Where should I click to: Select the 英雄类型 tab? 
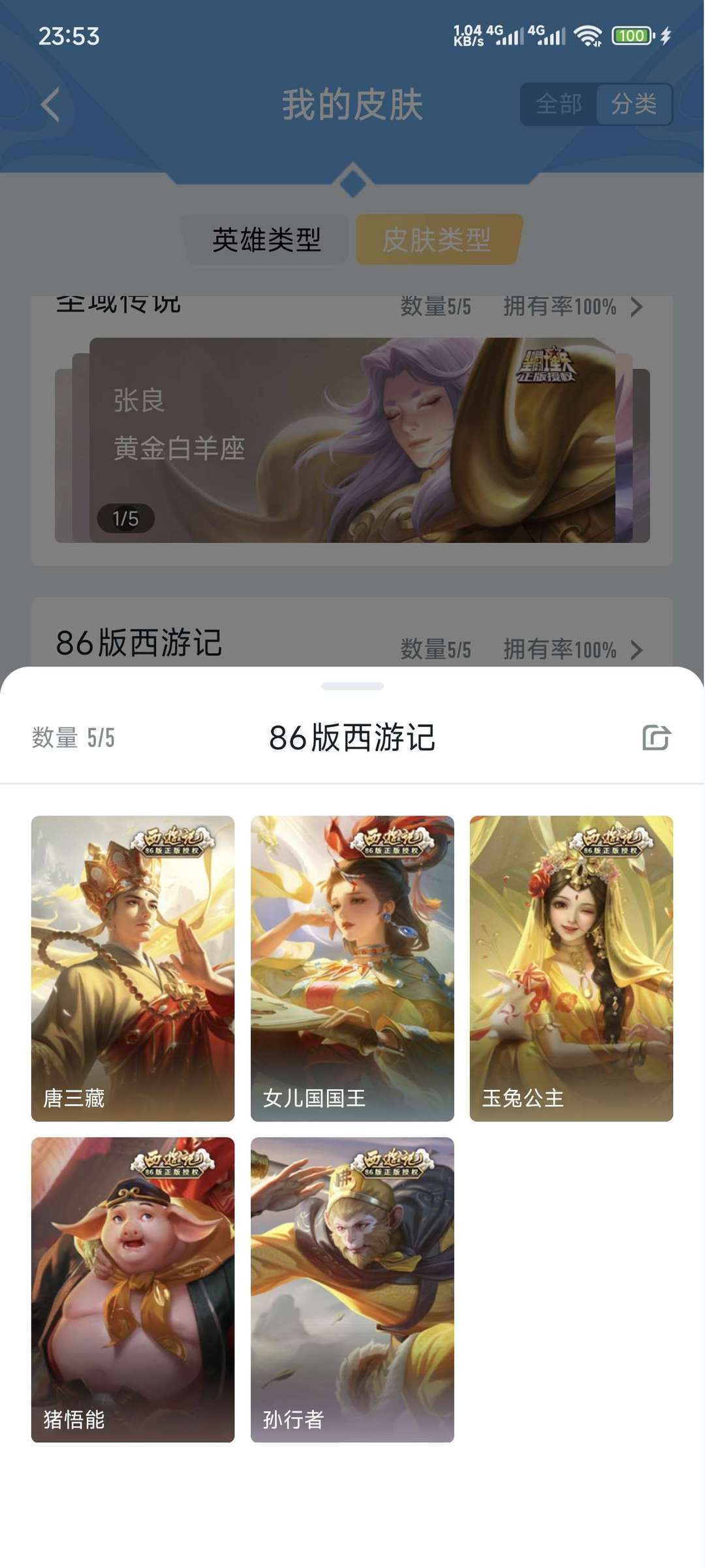pyautogui.click(x=266, y=240)
